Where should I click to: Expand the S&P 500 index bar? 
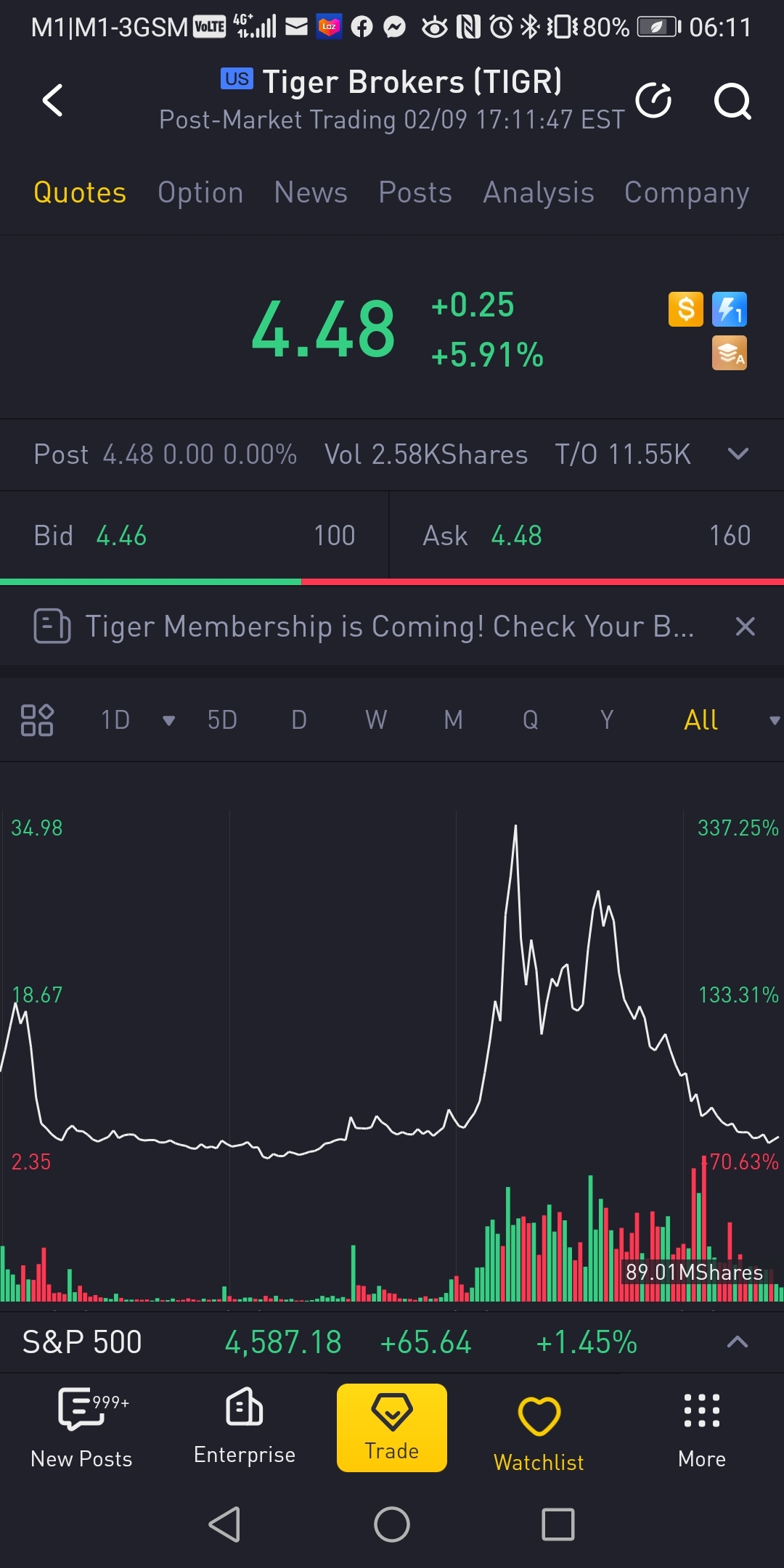[737, 1342]
